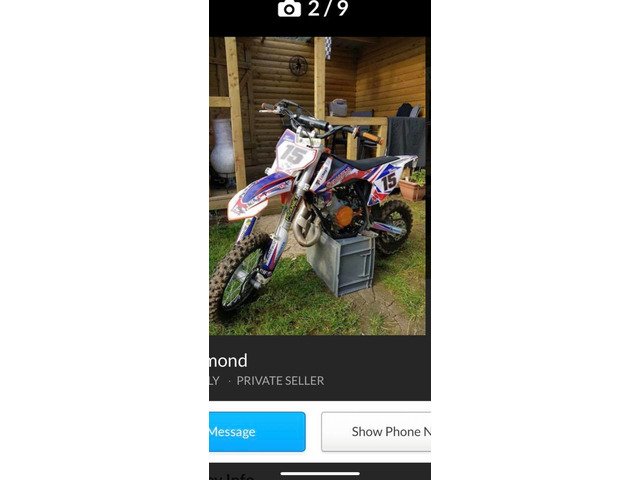Image resolution: width=640 pixels, height=480 pixels.
Task: Tap the blue Message button
Action: coord(255,432)
